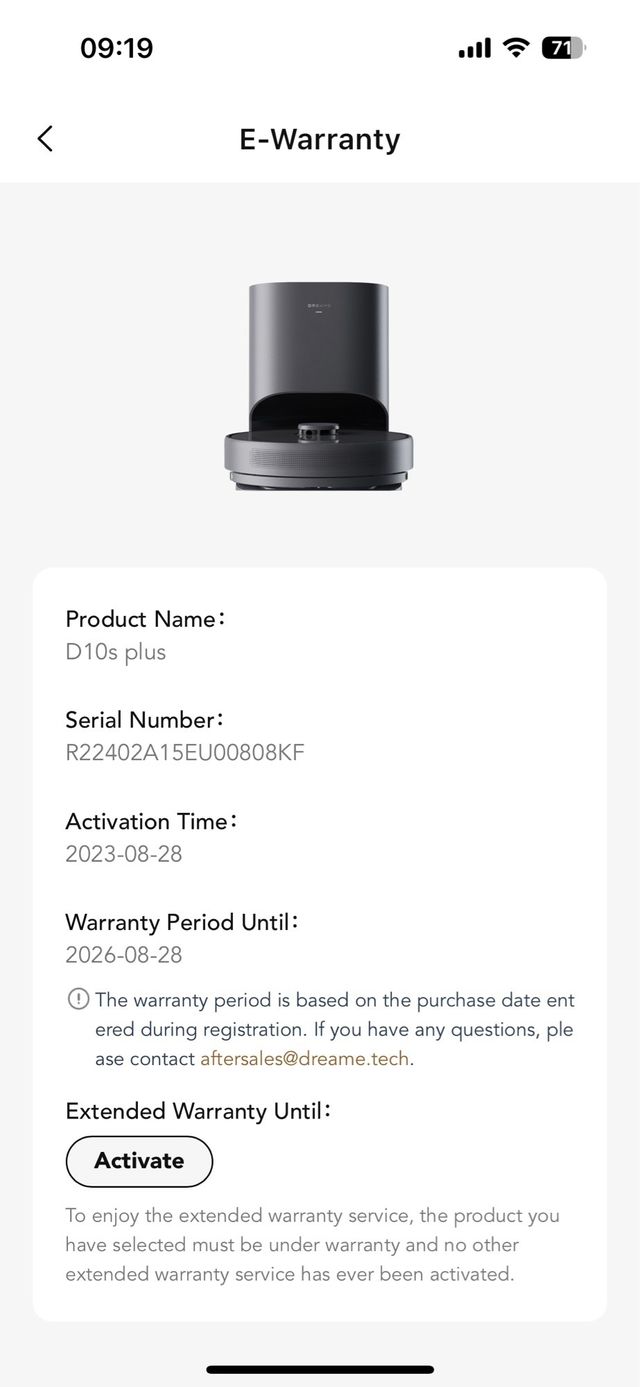Open the aftersales@dreame.tech email link
This screenshot has width=640, height=1387.
coord(305,1059)
